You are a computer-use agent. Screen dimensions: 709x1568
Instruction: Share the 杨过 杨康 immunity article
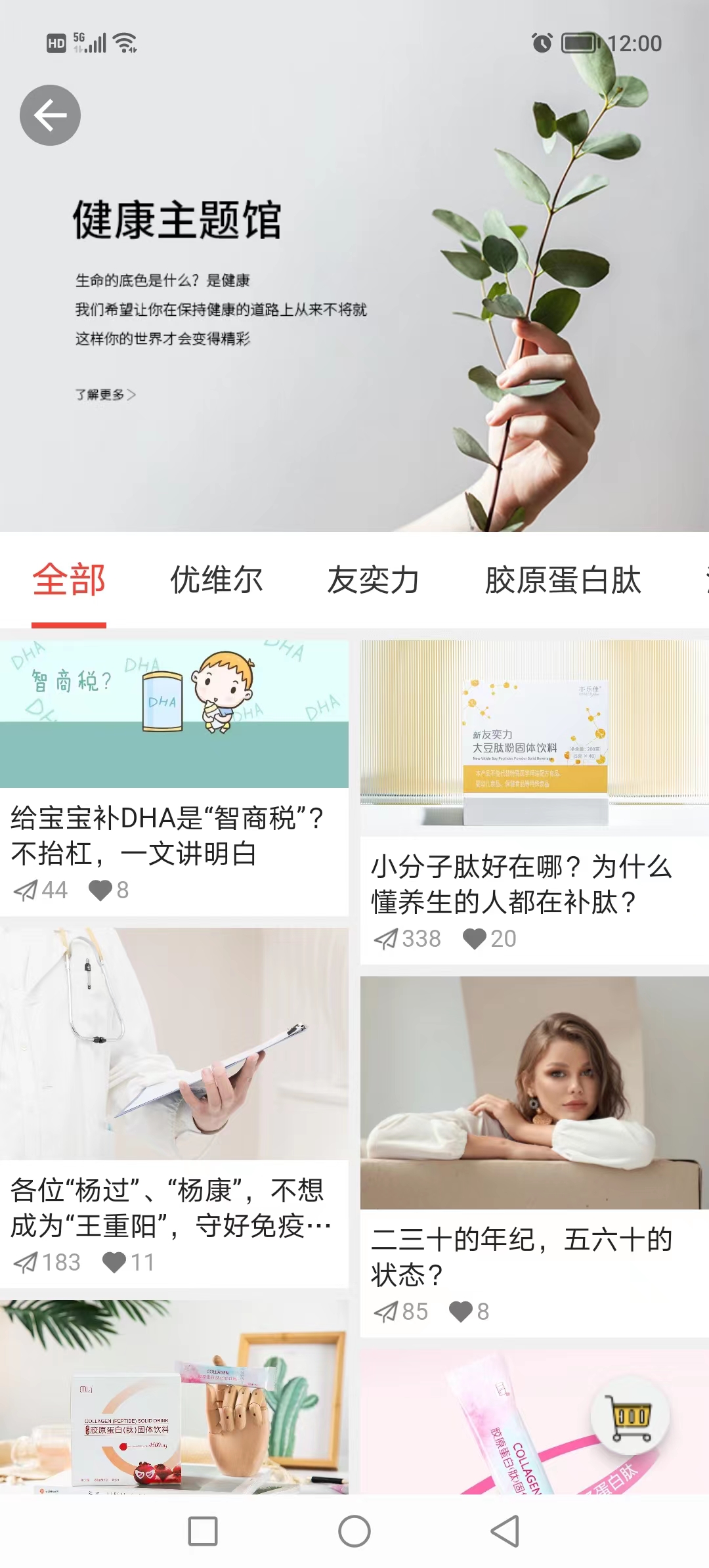click(x=26, y=1263)
